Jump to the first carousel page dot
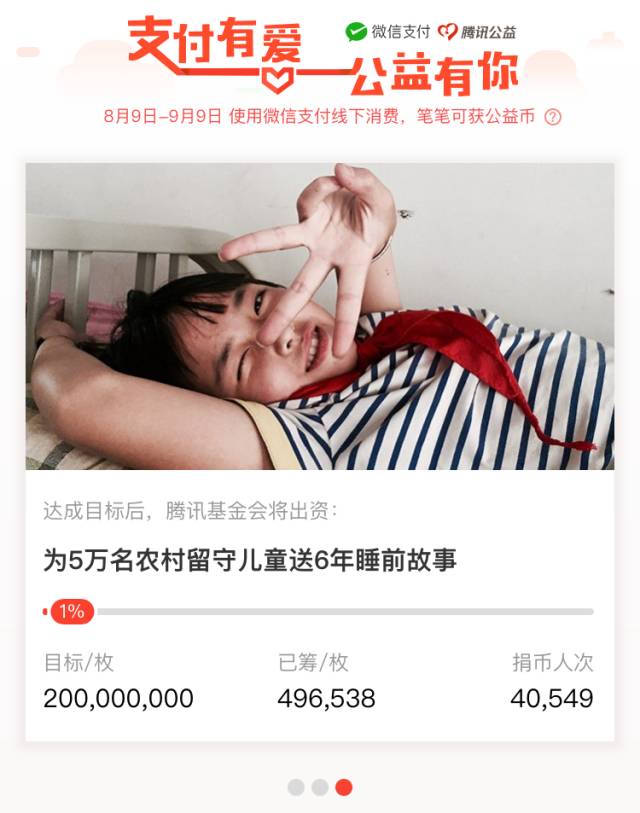Screen dimensions: 640x813 point(296,787)
